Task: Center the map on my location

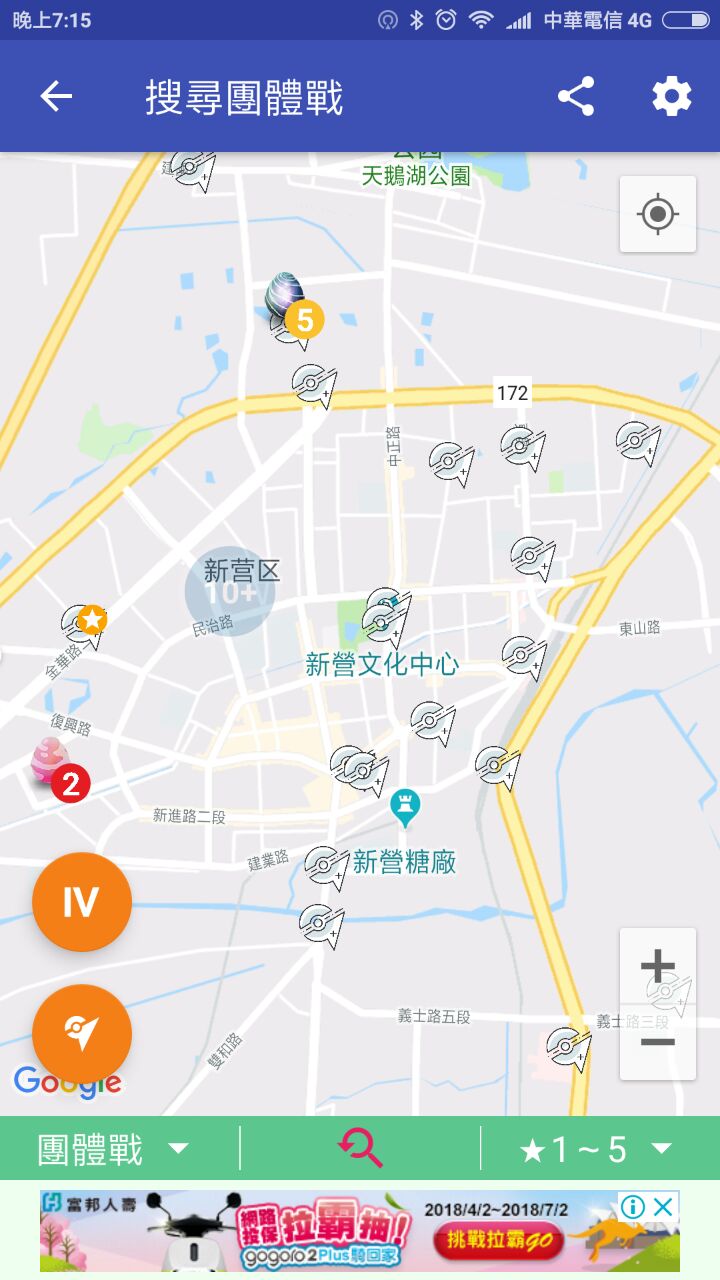Action: [657, 214]
